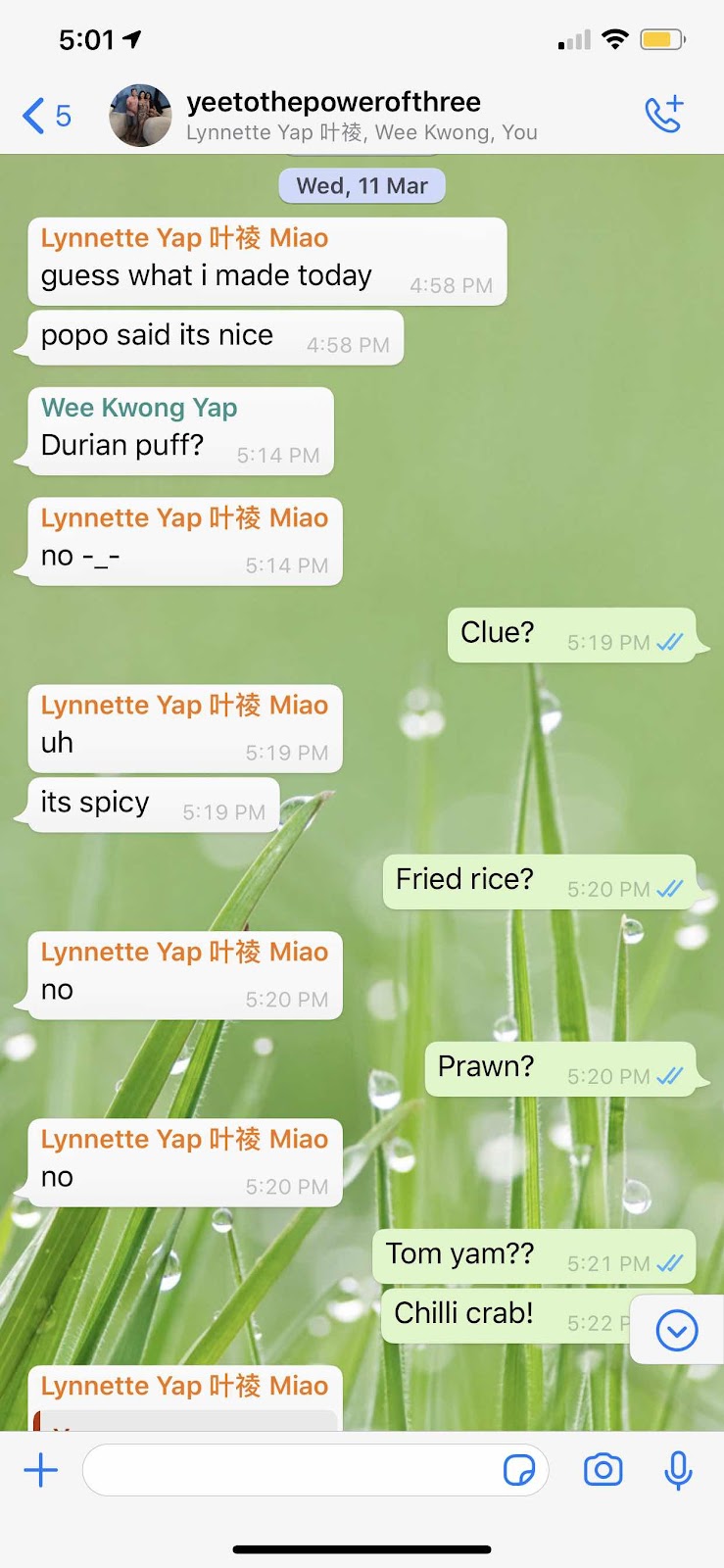Screen dimensions: 724x1568
Task: Start a group call
Action: click(663, 115)
